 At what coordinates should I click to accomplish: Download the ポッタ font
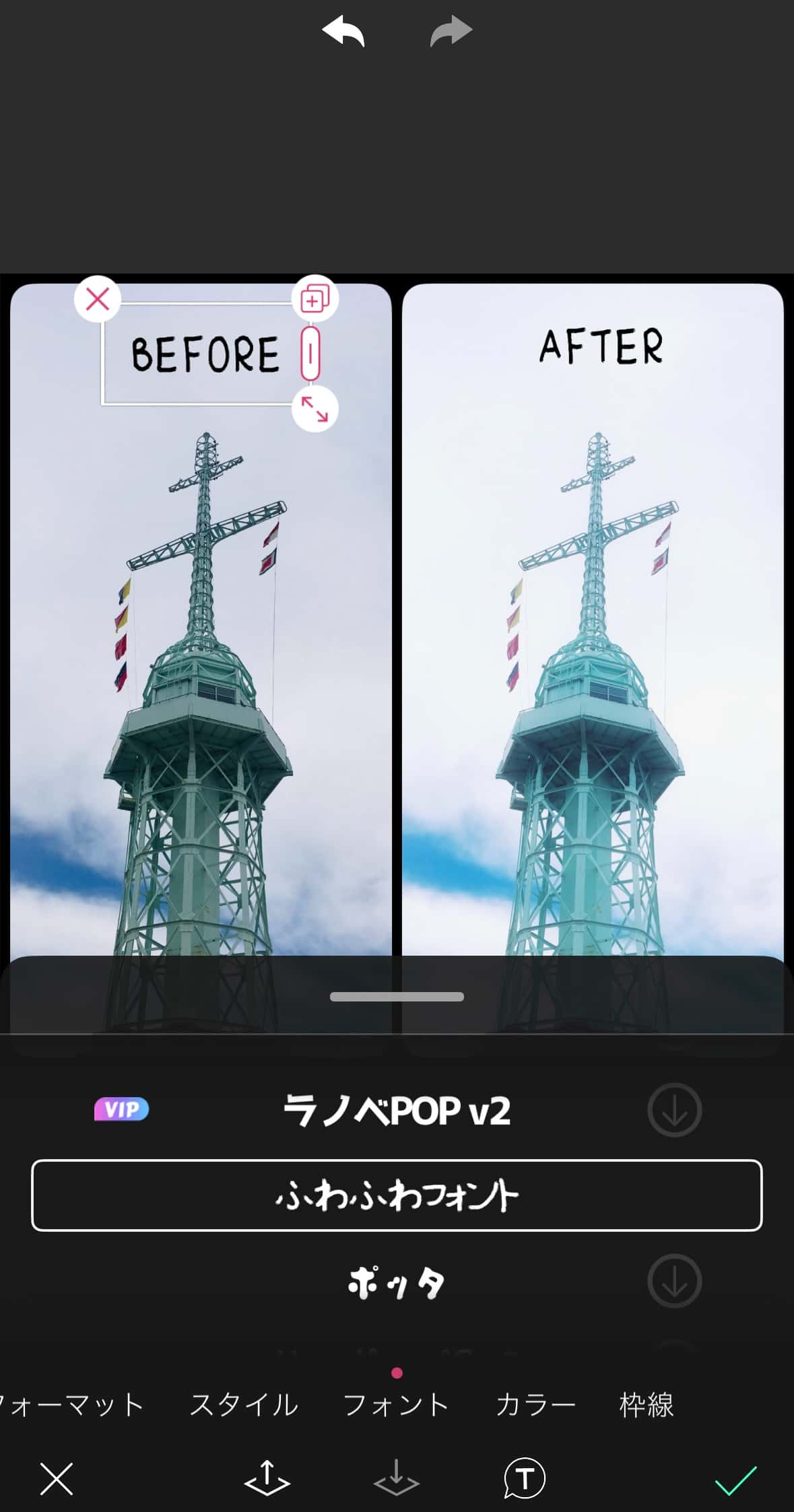click(x=674, y=1281)
